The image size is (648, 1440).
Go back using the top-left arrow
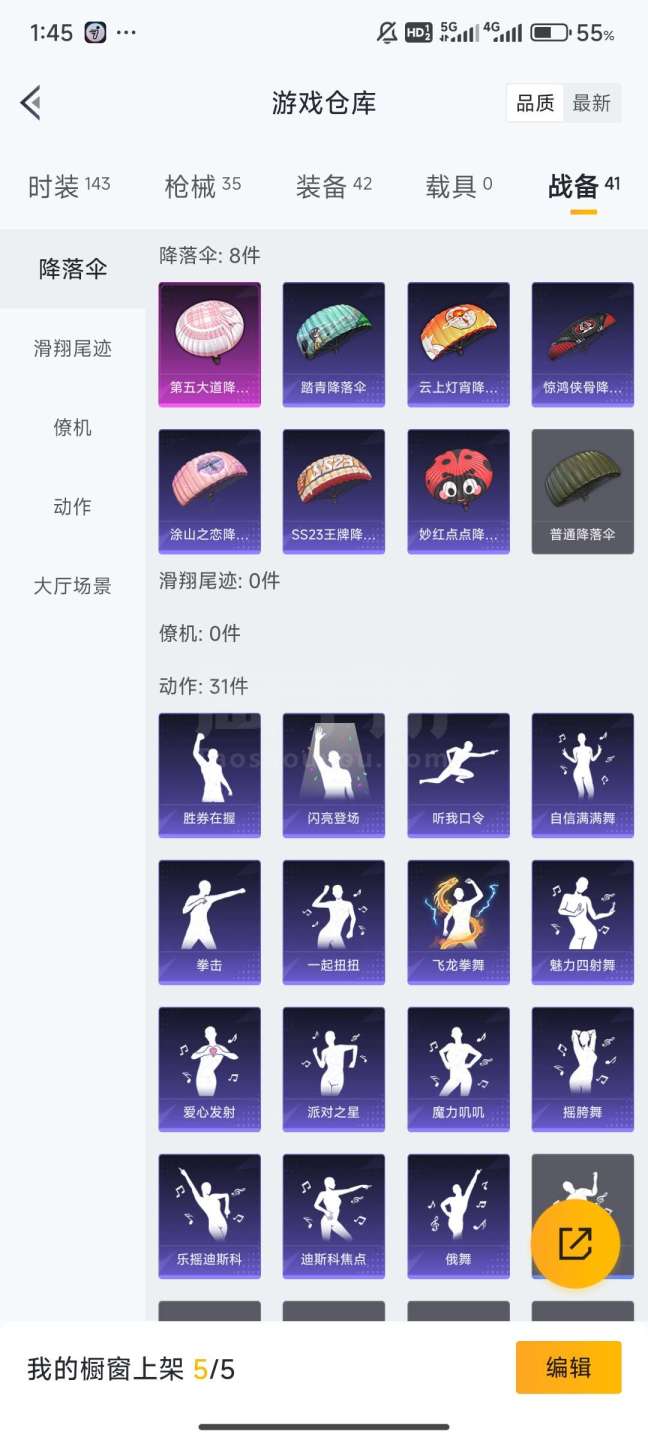coord(31,102)
